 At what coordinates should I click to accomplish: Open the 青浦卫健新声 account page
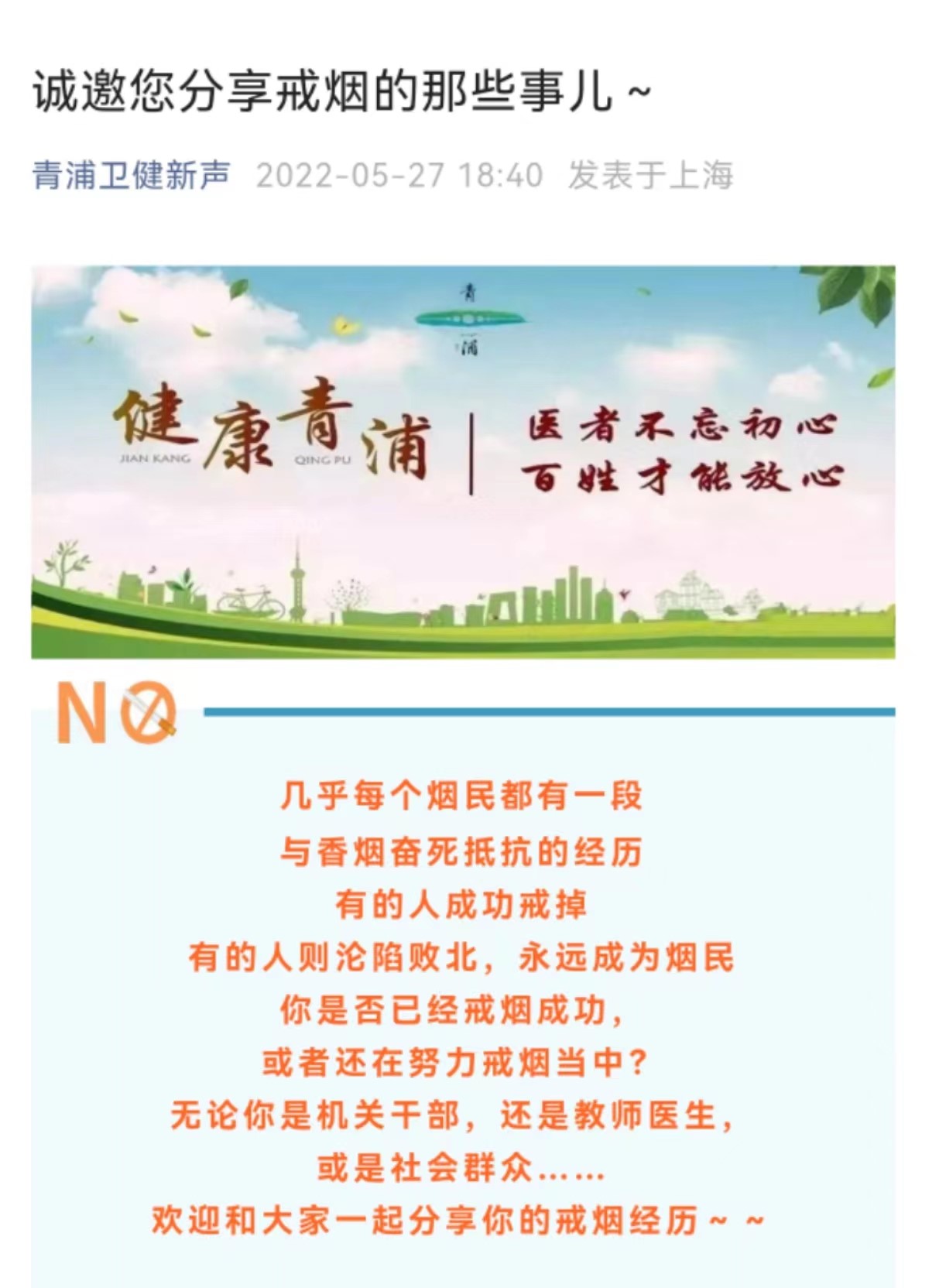tap(132, 175)
